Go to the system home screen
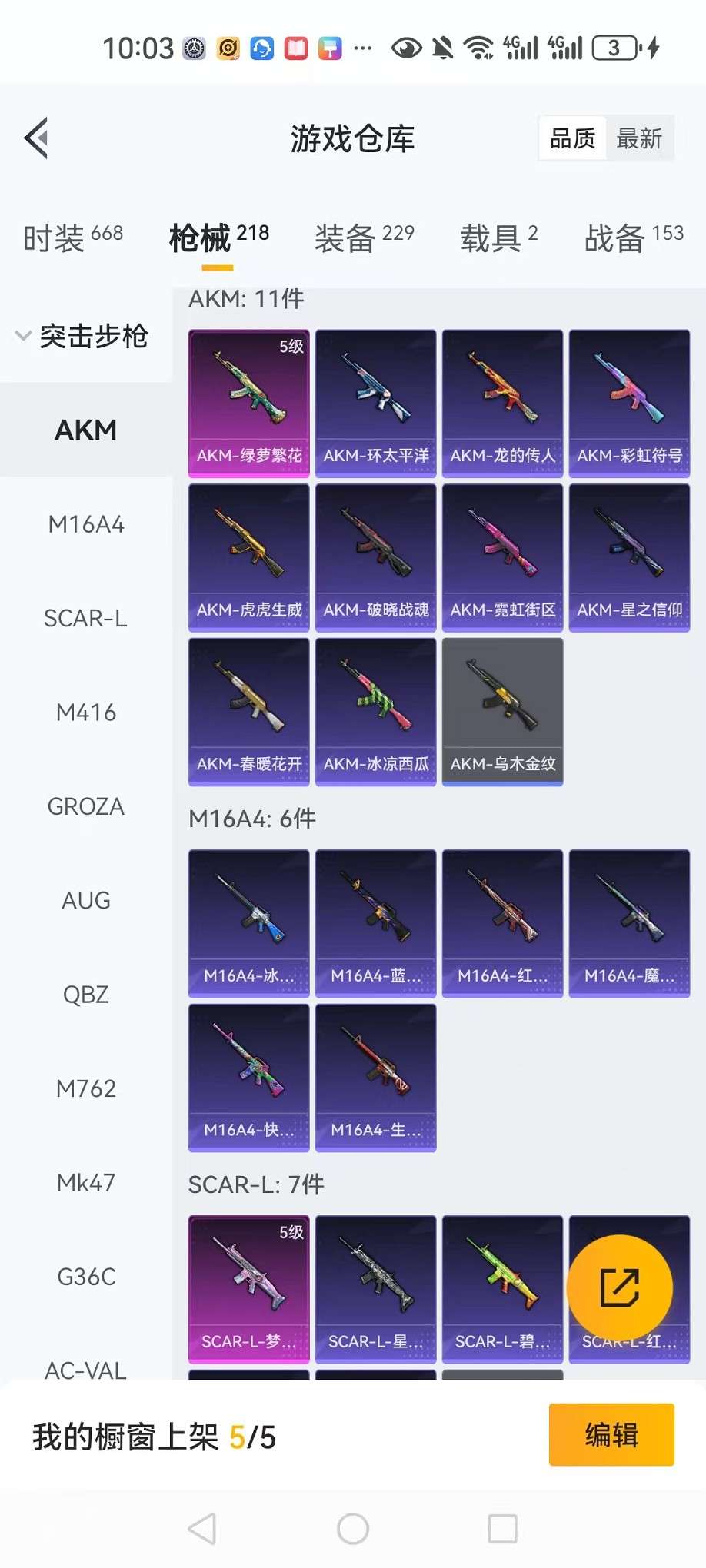The image size is (706, 1568). [353, 1529]
